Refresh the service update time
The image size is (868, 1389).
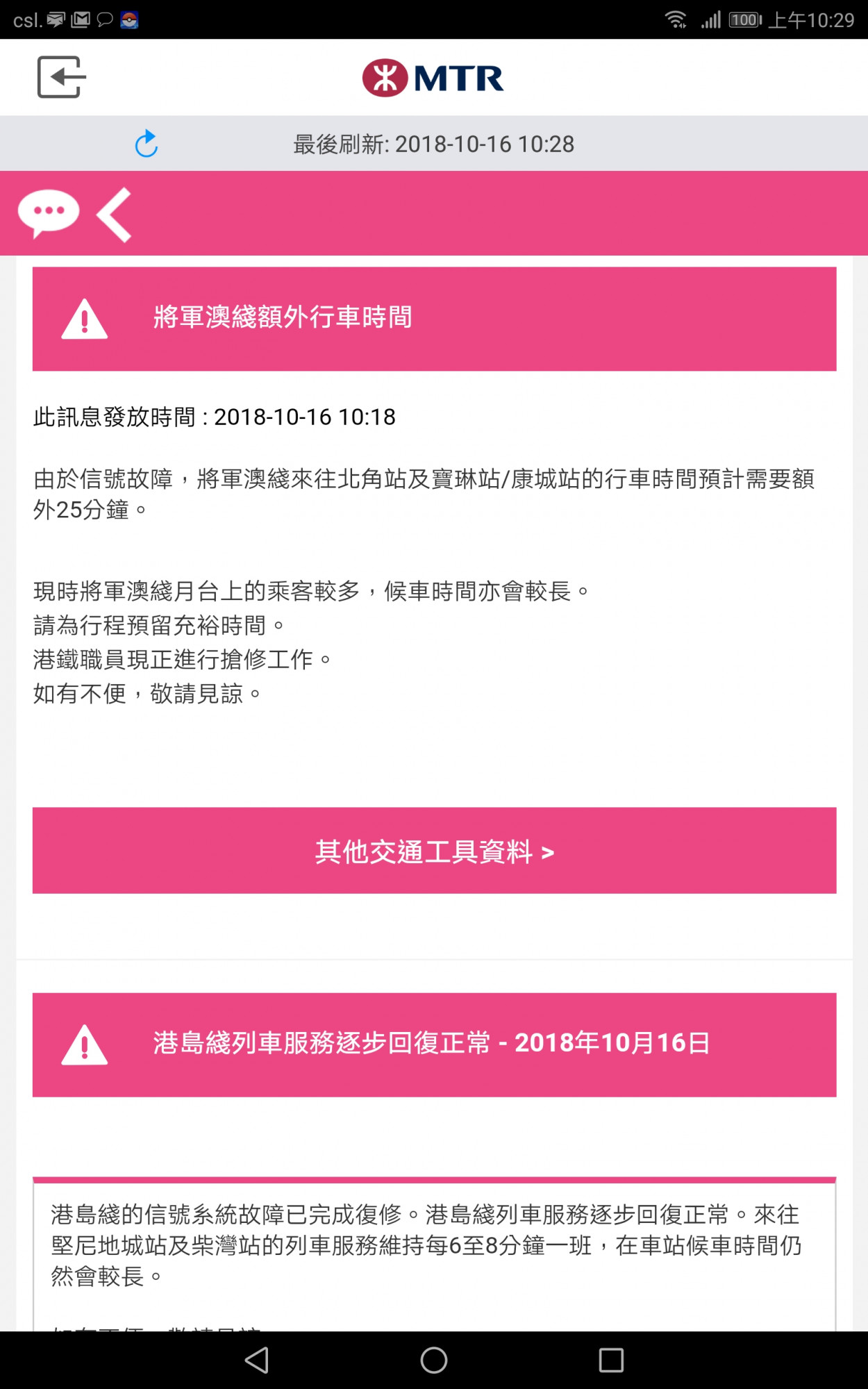click(x=146, y=144)
